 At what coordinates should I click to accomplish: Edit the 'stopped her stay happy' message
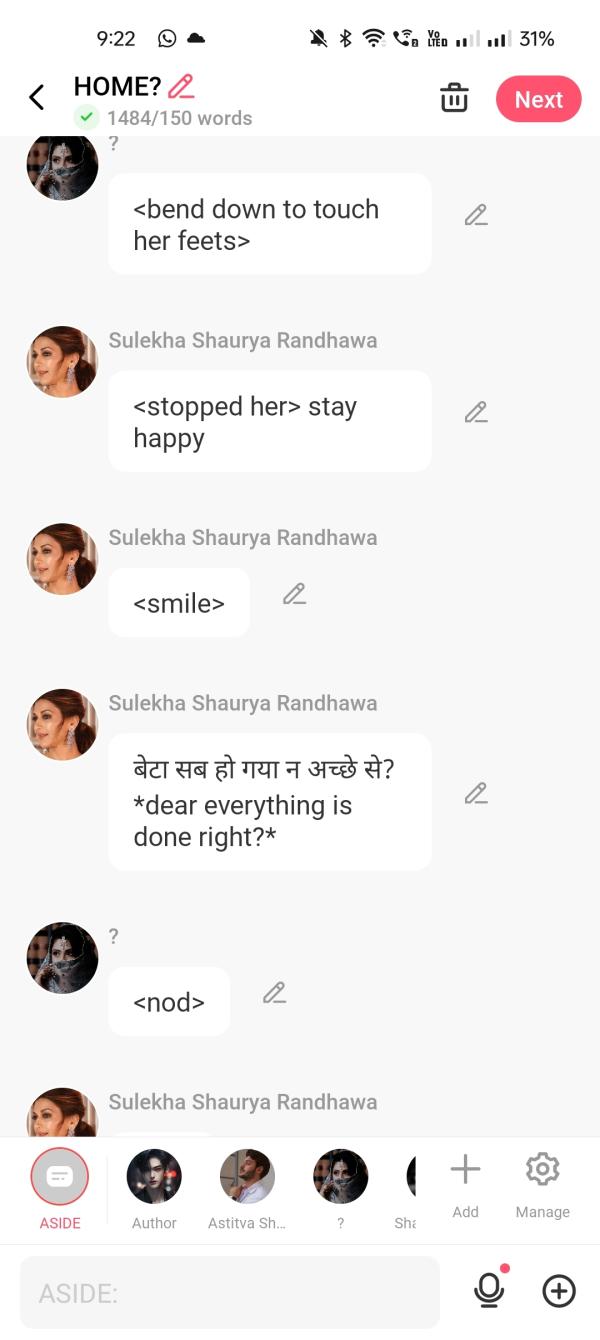point(476,412)
